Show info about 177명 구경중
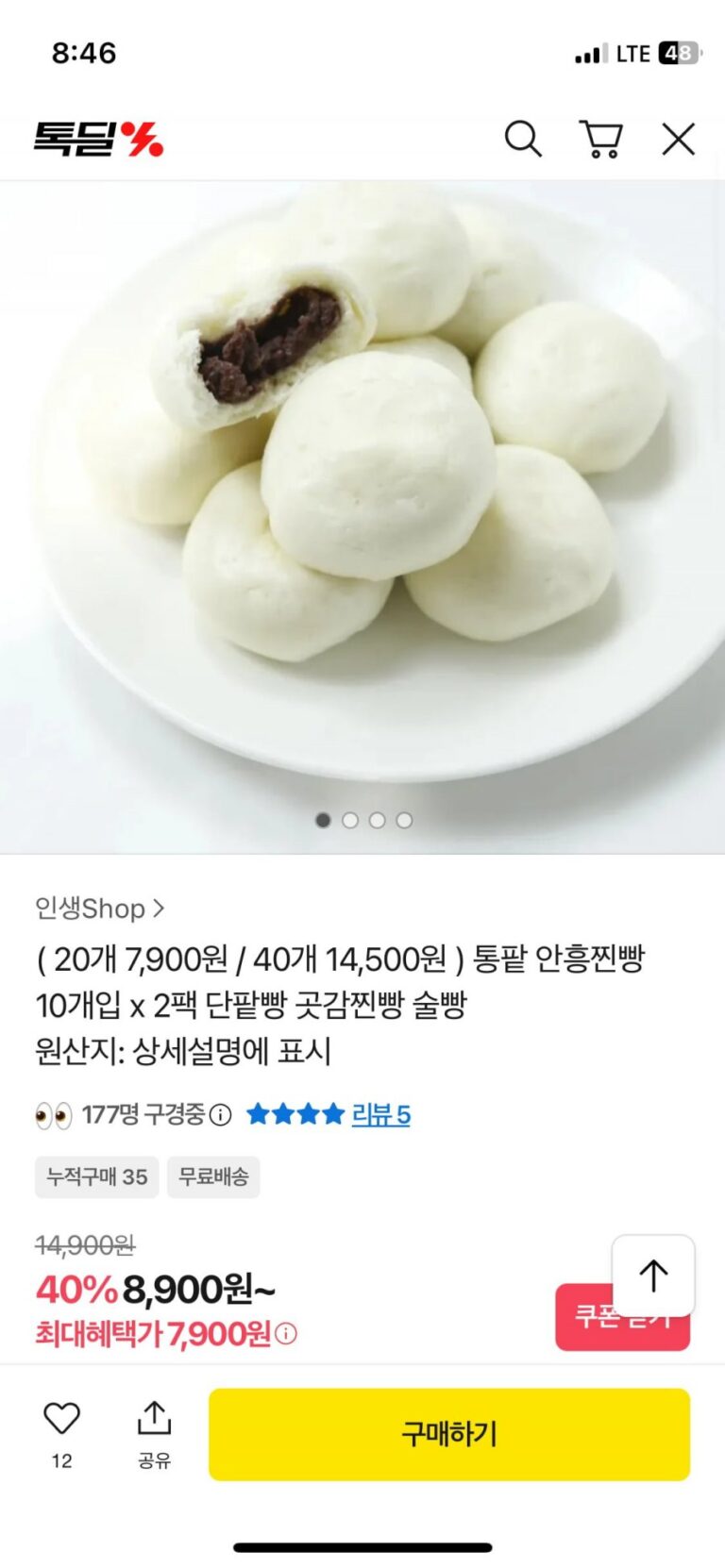Viewport: 725px width, 1568px height. (220, 1115)
